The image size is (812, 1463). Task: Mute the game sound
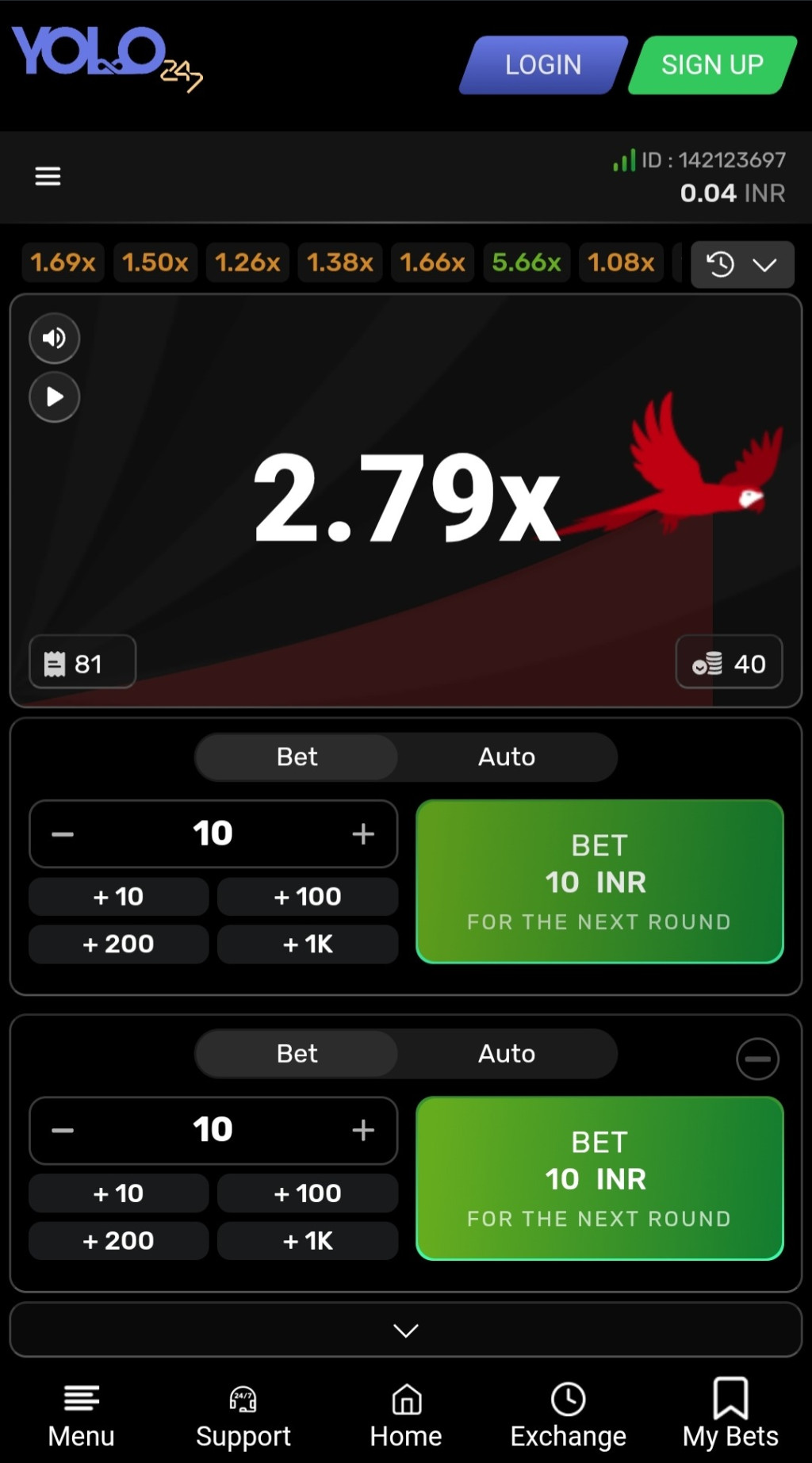click(54, 339)
